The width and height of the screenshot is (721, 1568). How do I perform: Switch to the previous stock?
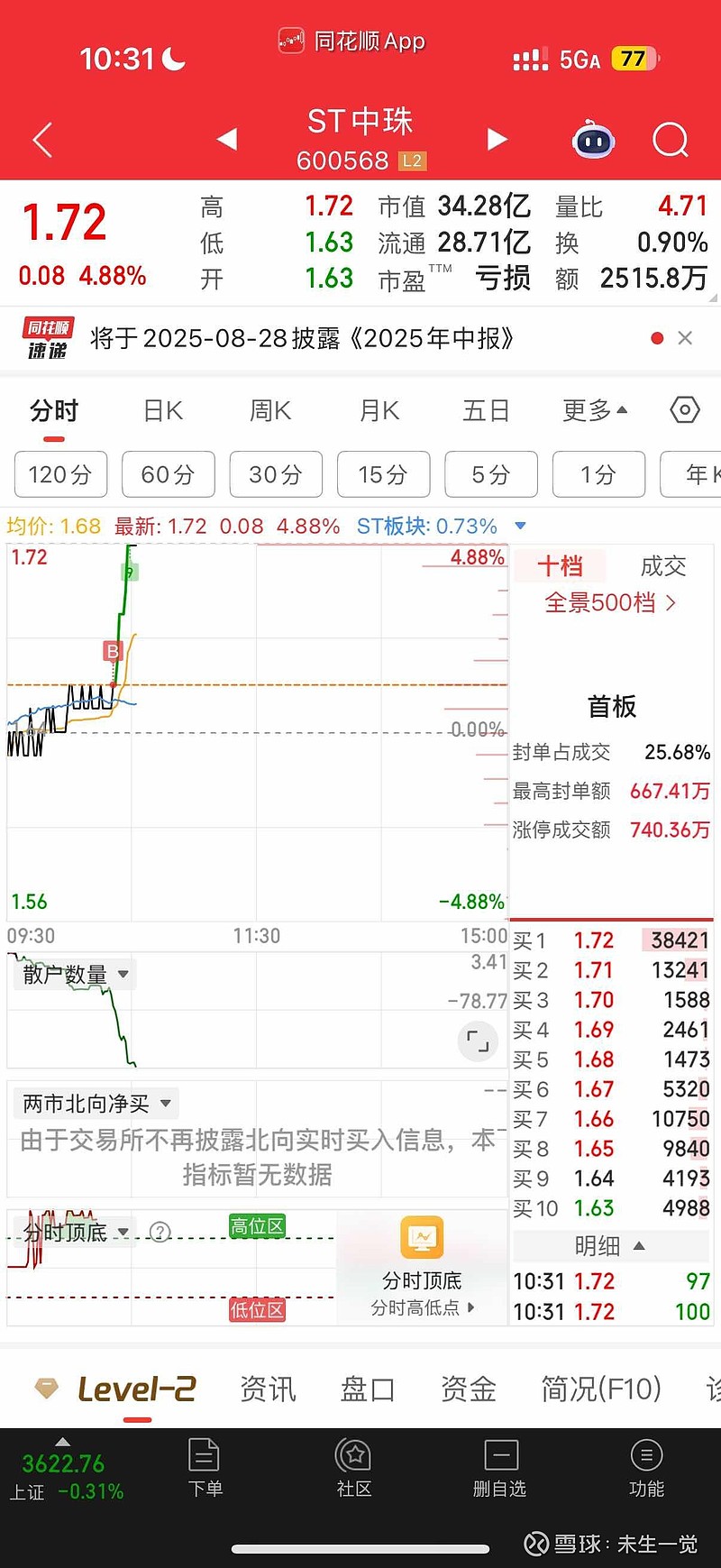[227, 139]
